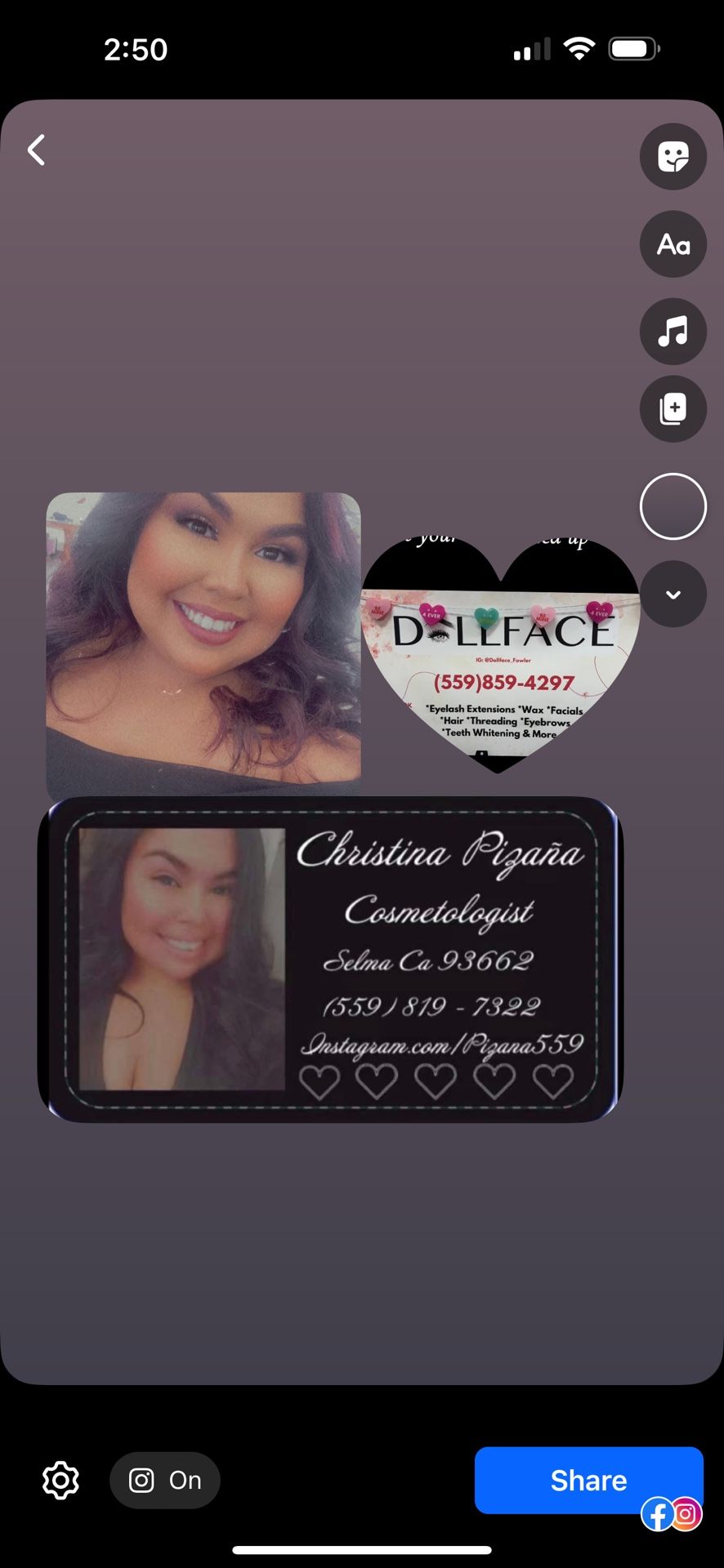This screenshot has height=1568, width=724.
Task: Add another photo to the story
Action: pyautogui.click(x=673, y=408)
